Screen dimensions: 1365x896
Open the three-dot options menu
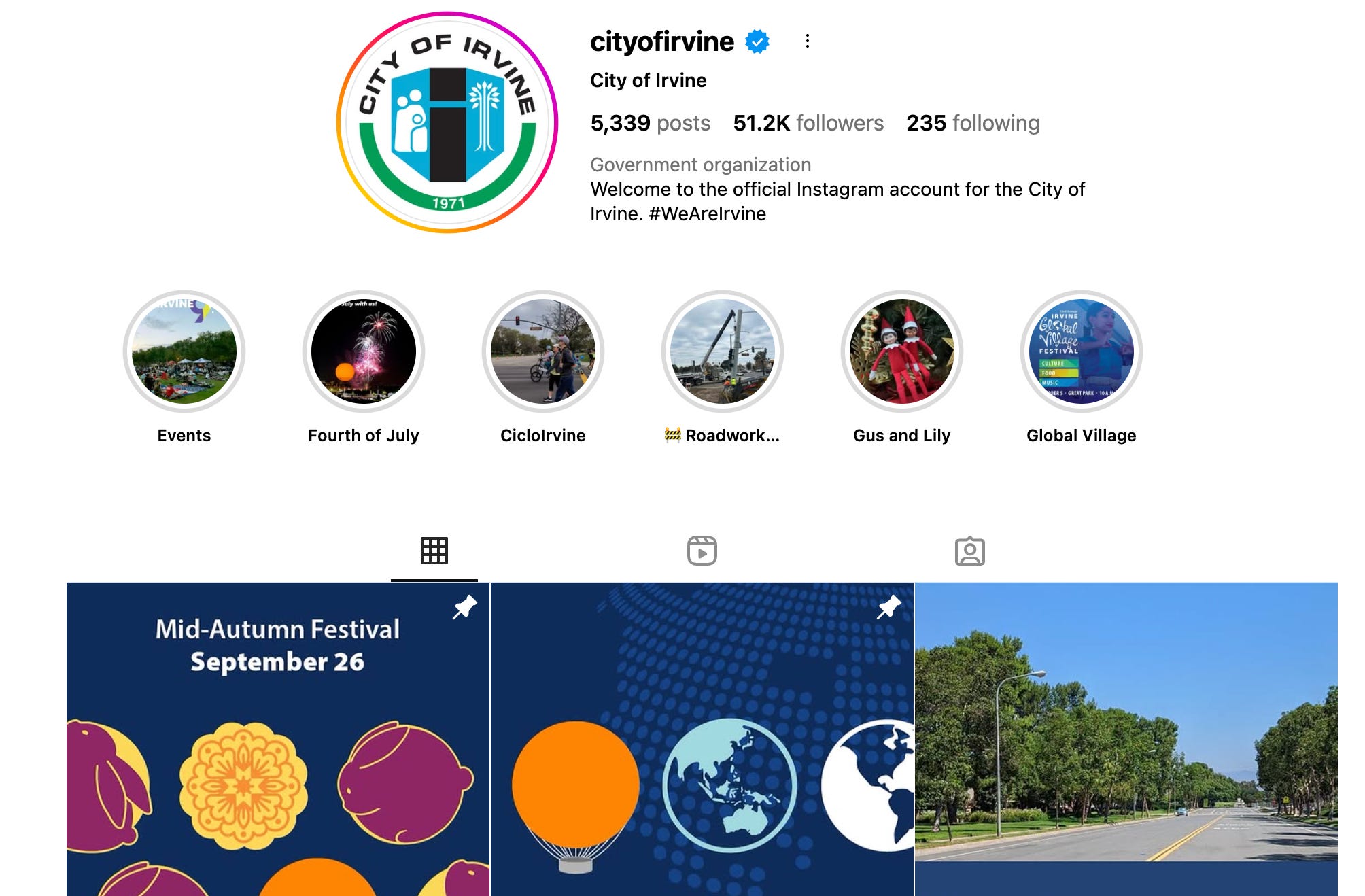807,41
